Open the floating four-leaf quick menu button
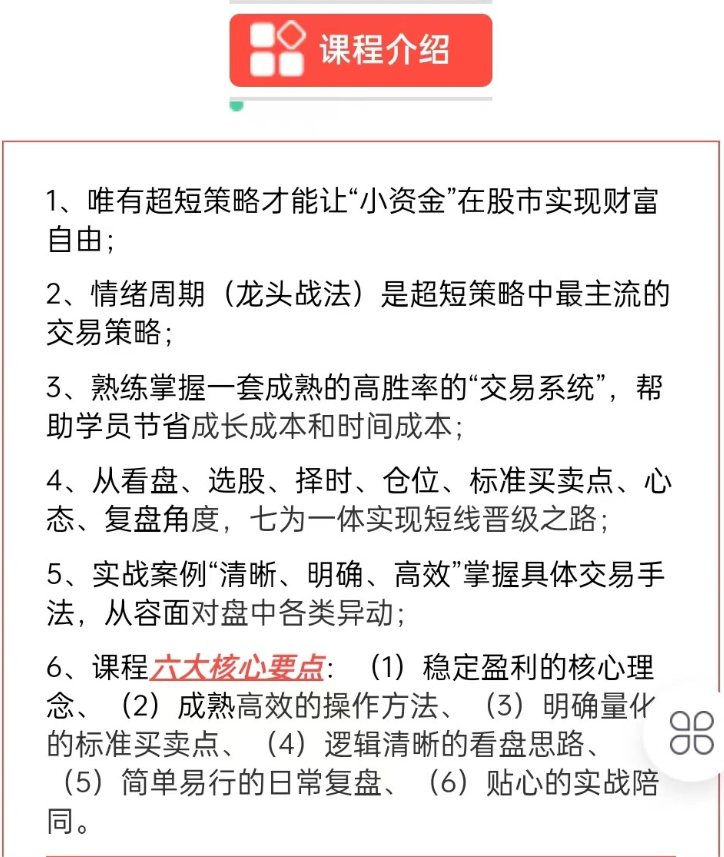Screen dimensions: 724x857 pyautogui.click(x=691, y=733)
